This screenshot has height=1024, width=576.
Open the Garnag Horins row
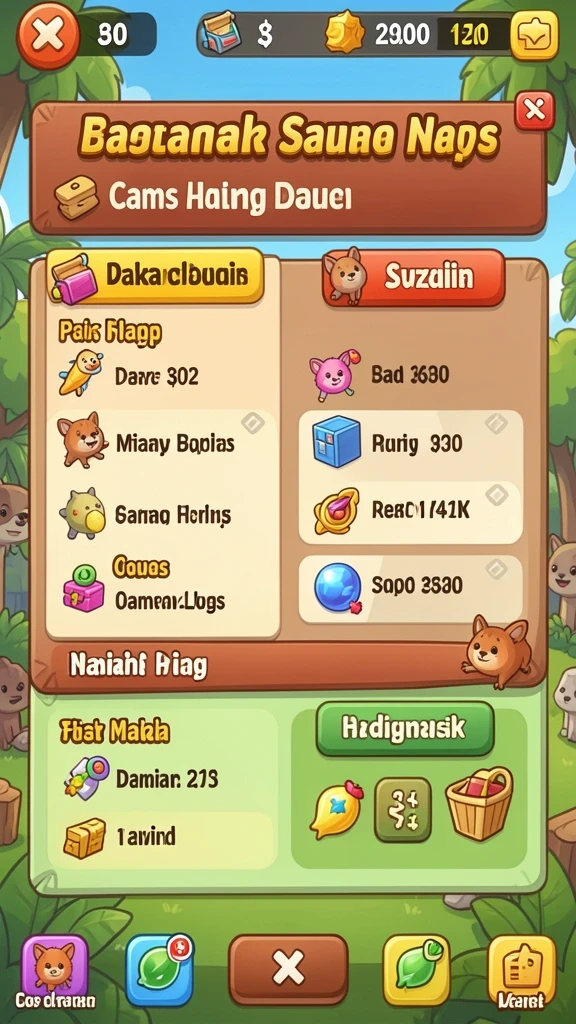pyautogui.click(x=162, y=515)
